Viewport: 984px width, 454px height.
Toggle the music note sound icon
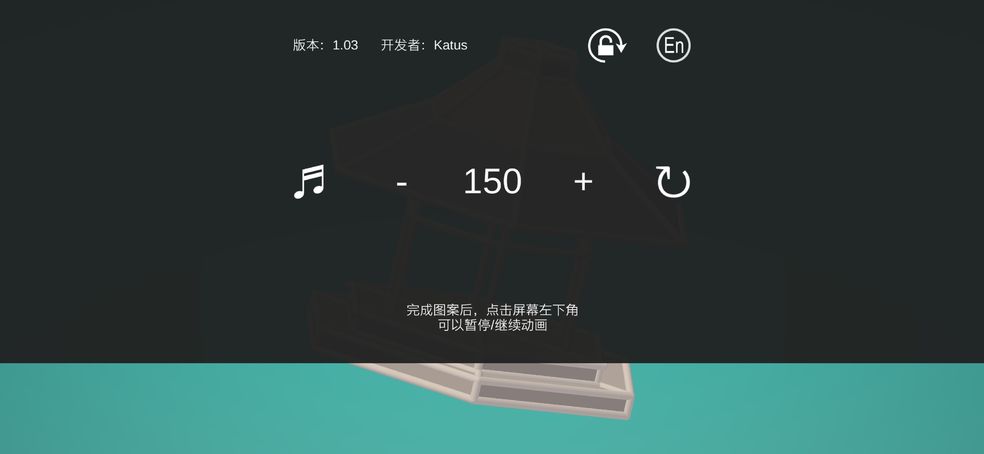(x=309, y=182)
